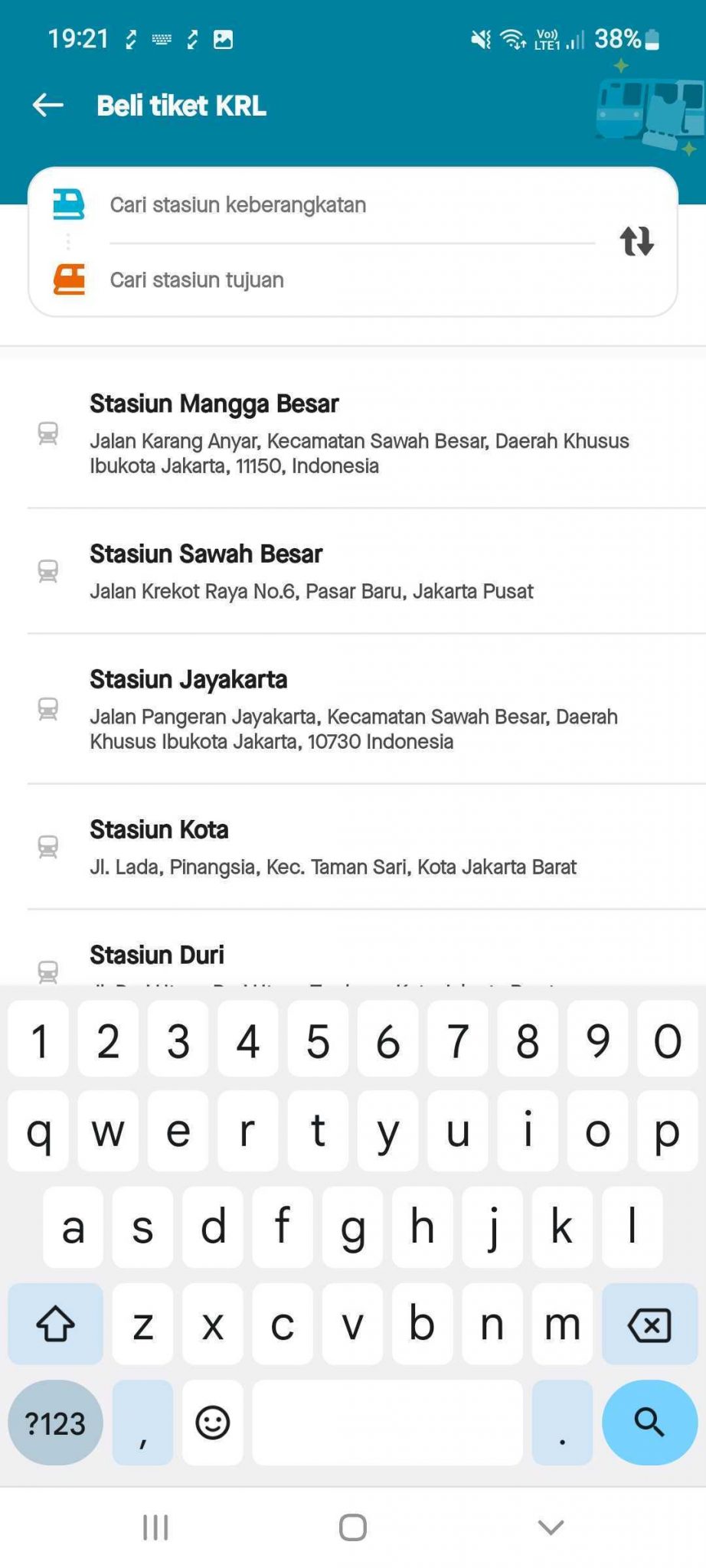
Task: Tap the blue departure train icon
Action: [x=69, y=204]
